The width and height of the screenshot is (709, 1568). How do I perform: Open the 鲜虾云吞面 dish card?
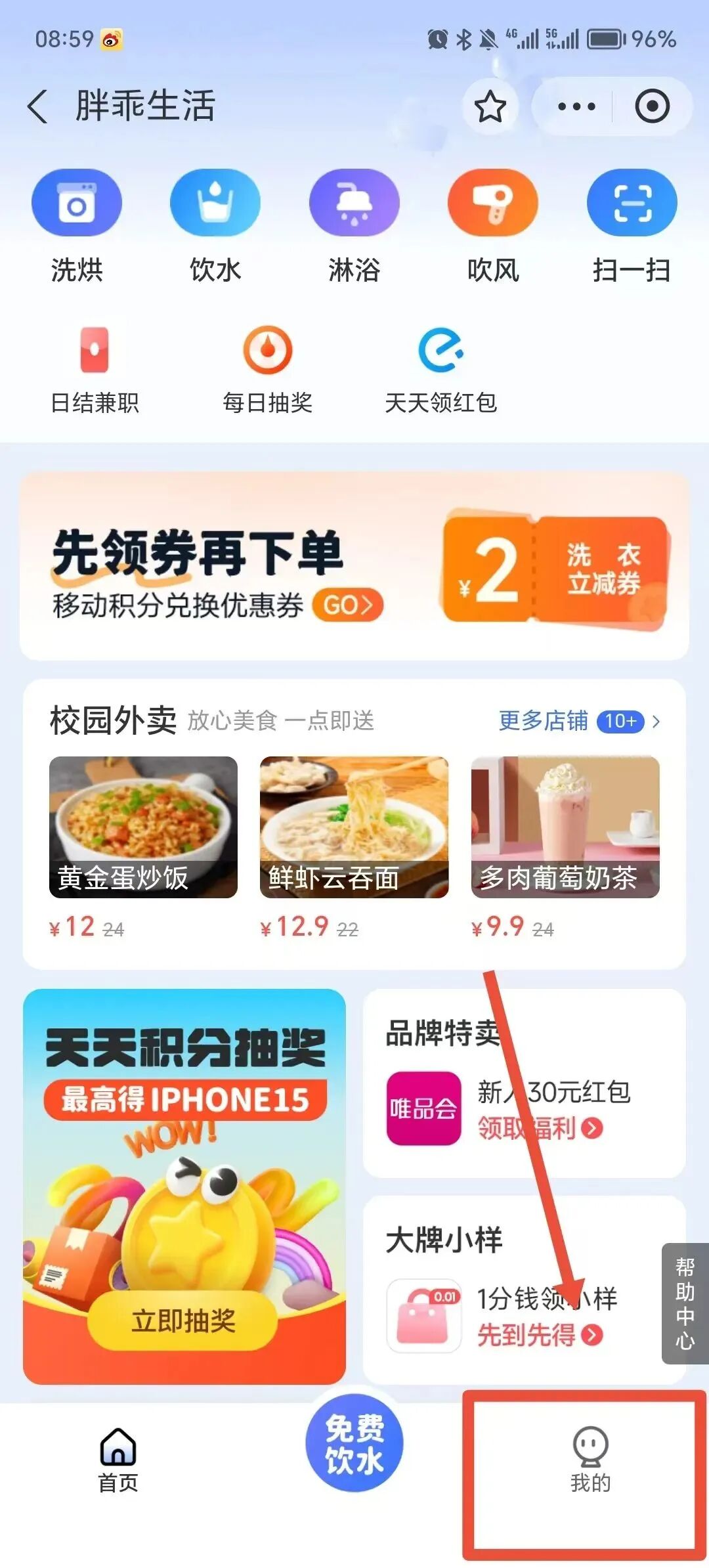(x=354, y=827)
